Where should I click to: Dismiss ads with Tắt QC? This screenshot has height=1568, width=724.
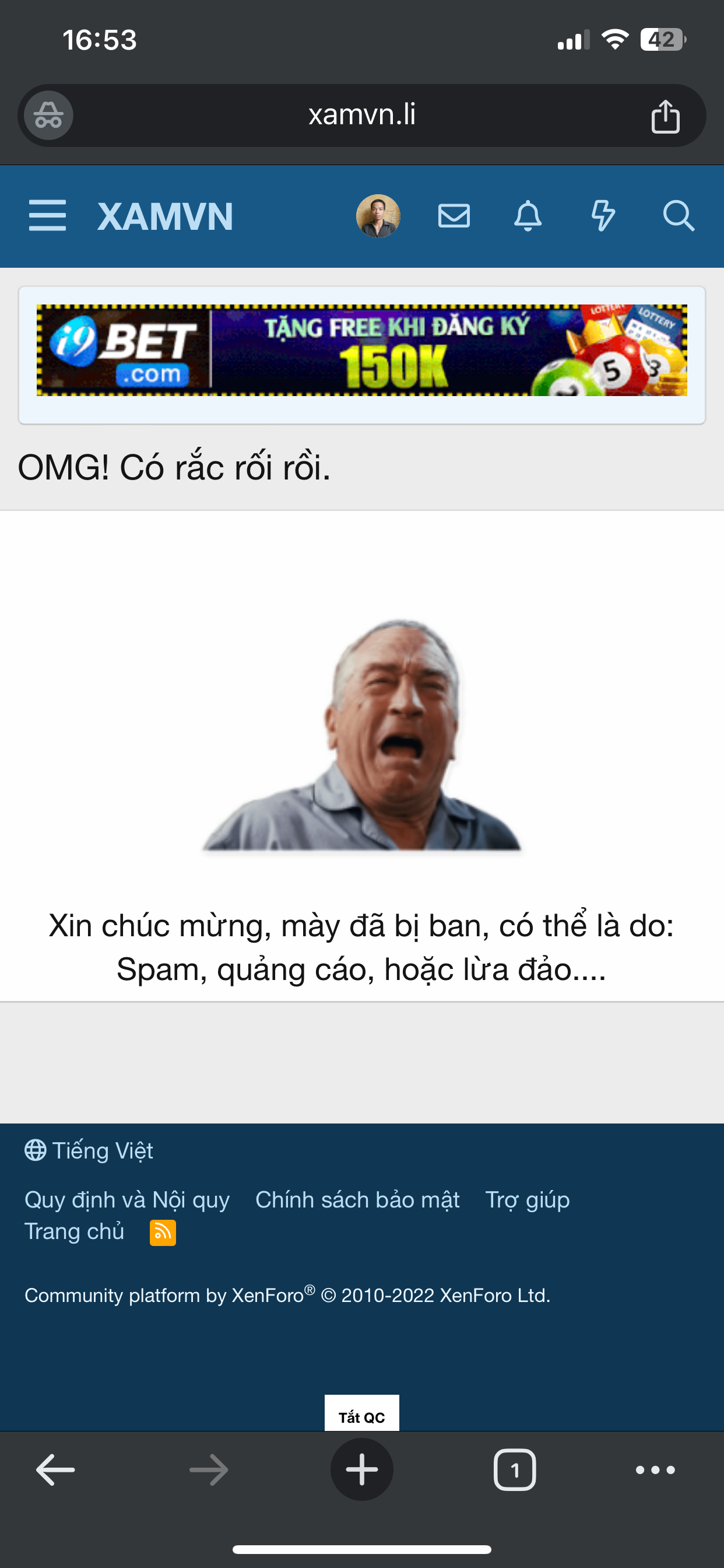(361, 1417)
